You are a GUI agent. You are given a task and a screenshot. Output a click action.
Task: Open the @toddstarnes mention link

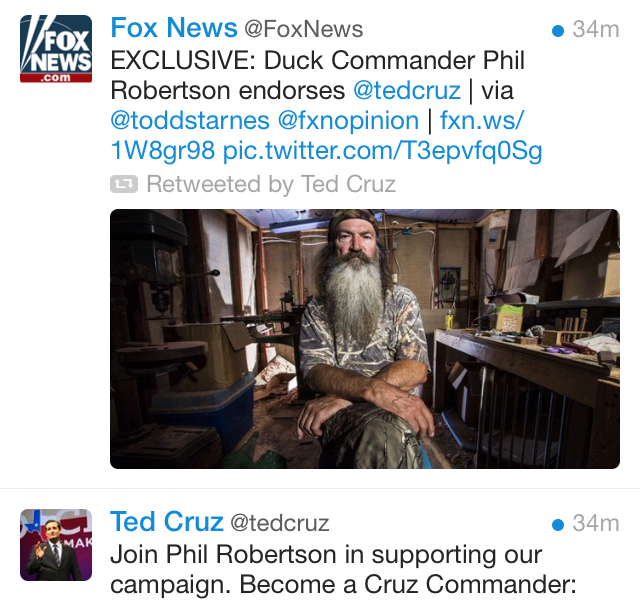pos(189,121)
